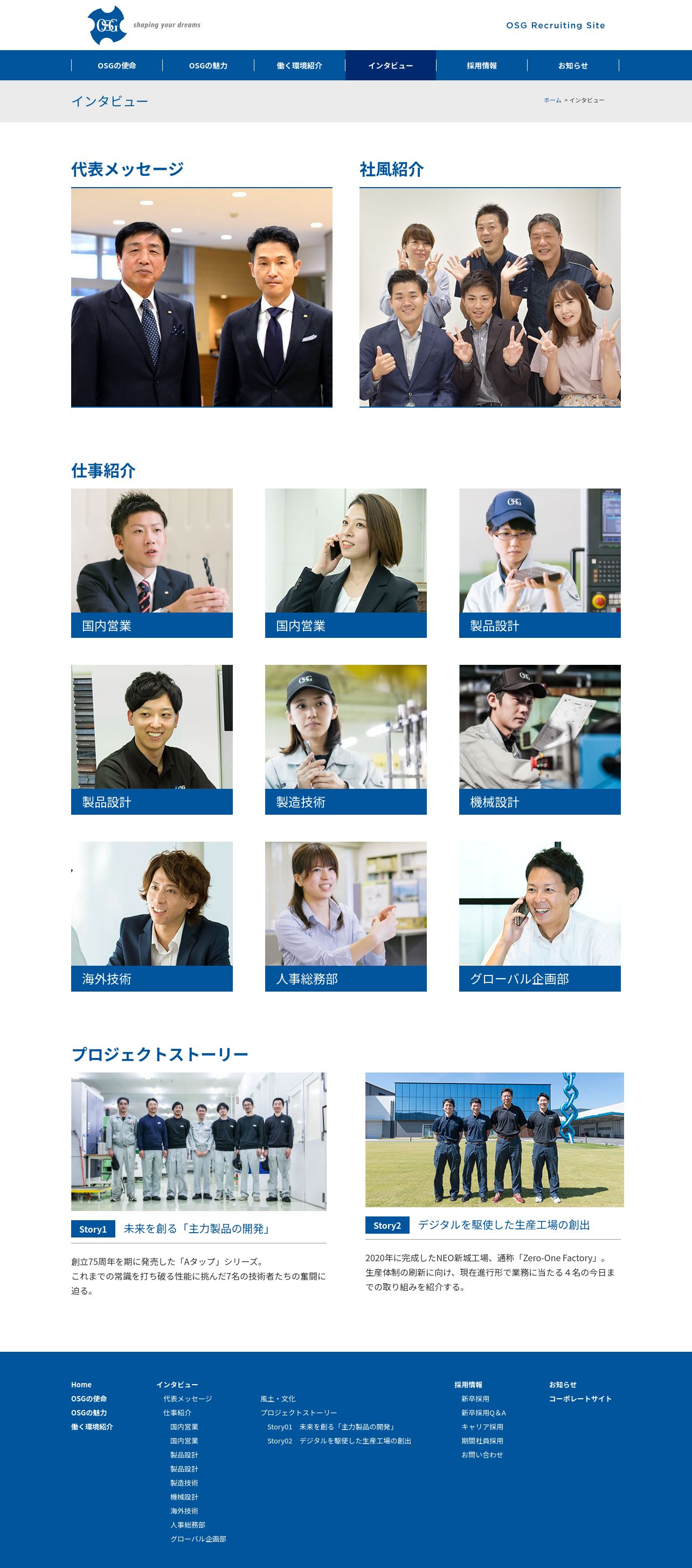This screenshot has height=1568, width=692.
Task: Tap キャリア採用 in the footer
Action: [482, 1427]
